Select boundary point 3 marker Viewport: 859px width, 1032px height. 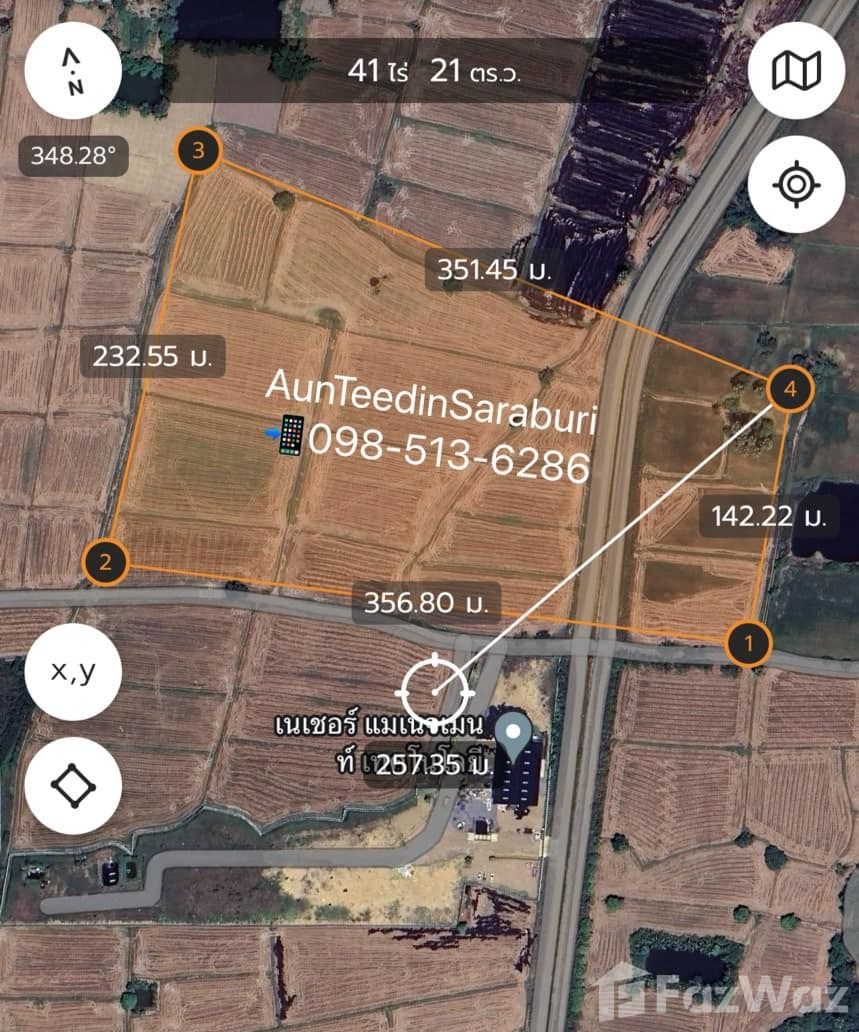(x=198, y=152)
